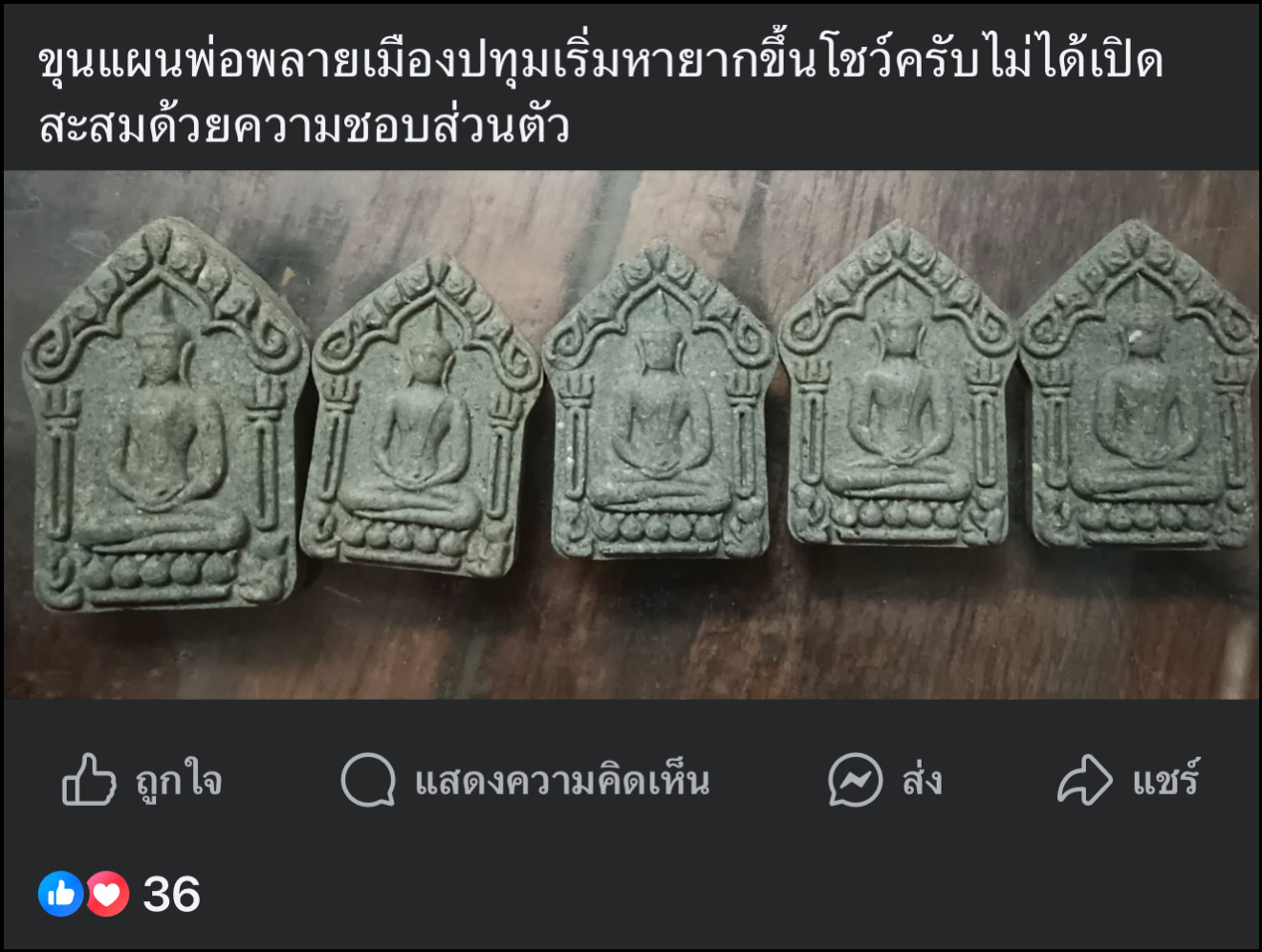Open the comment field (แสดงความคิดเห็น)

pyautogui.click(x=525, y=781)
